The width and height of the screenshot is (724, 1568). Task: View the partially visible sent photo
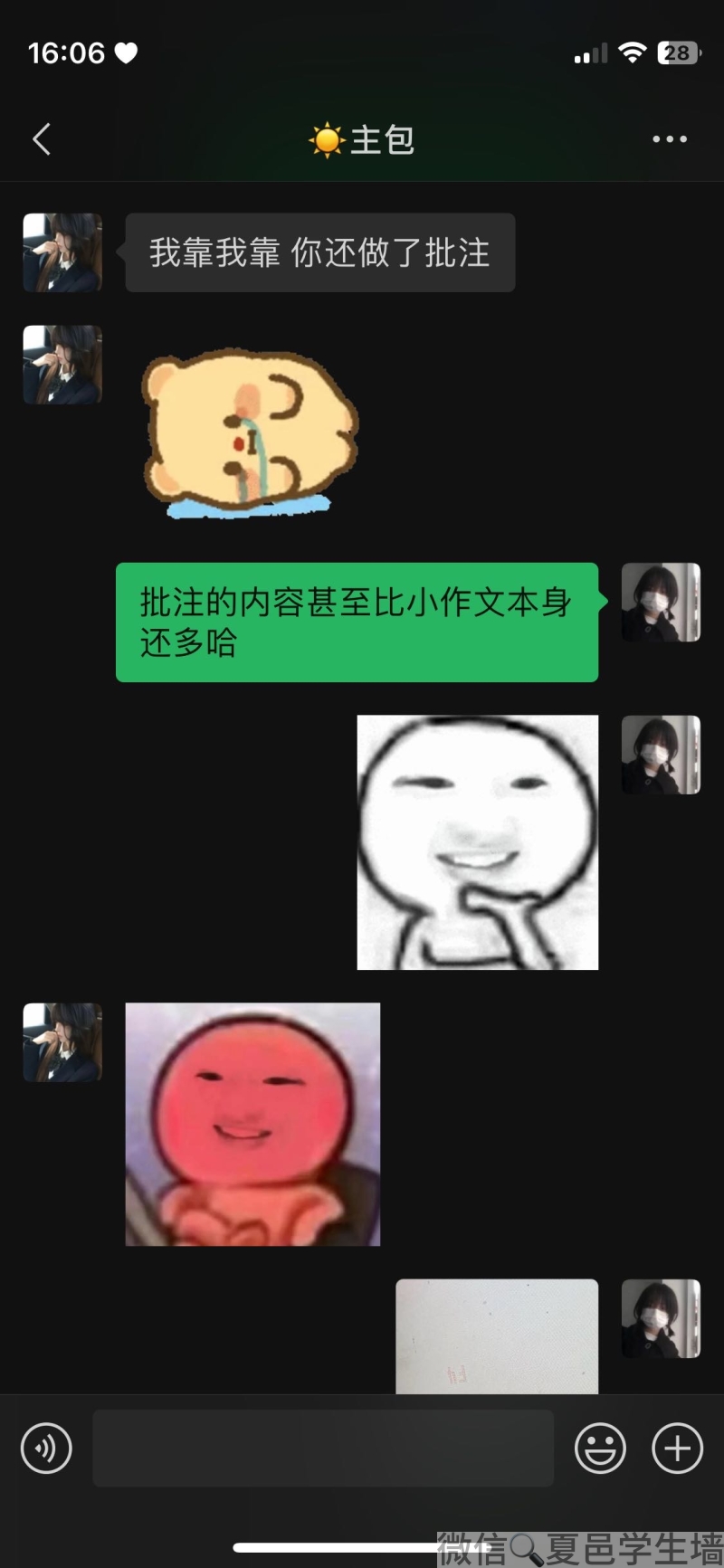pyautogui.click(x=497, y=1335)
